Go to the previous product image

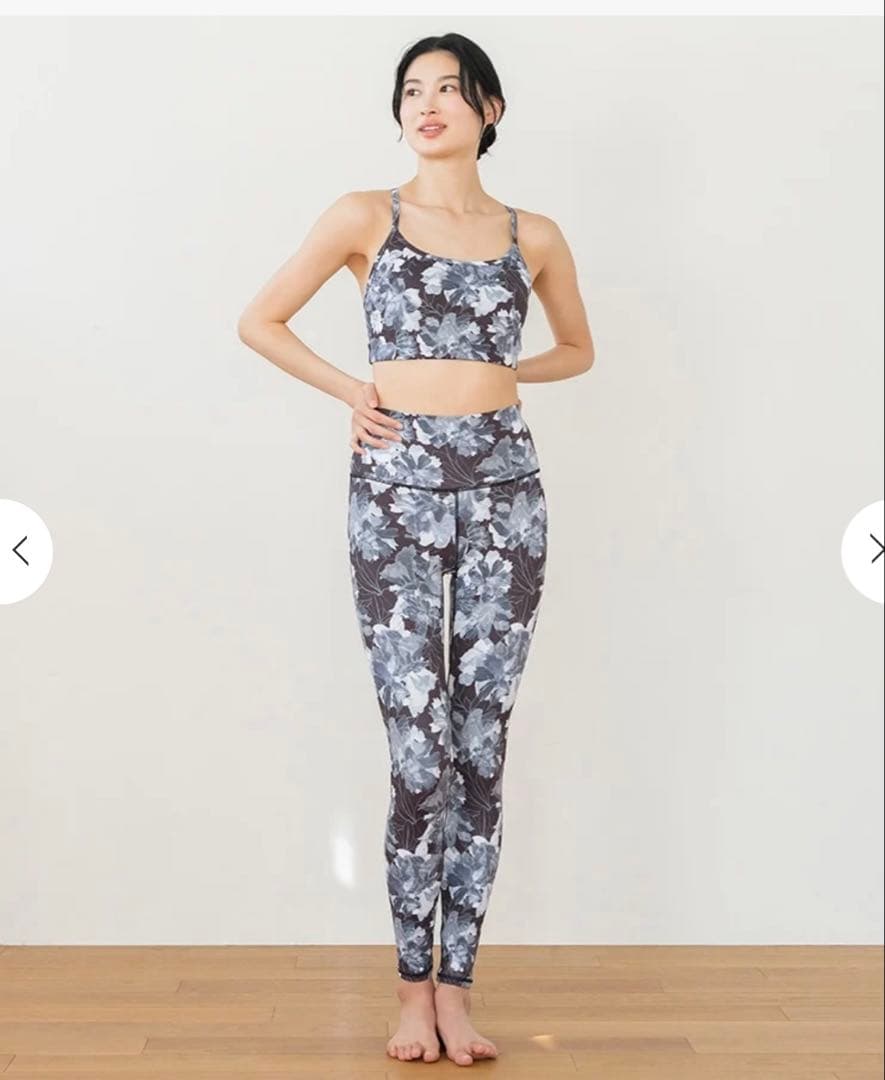20,550
